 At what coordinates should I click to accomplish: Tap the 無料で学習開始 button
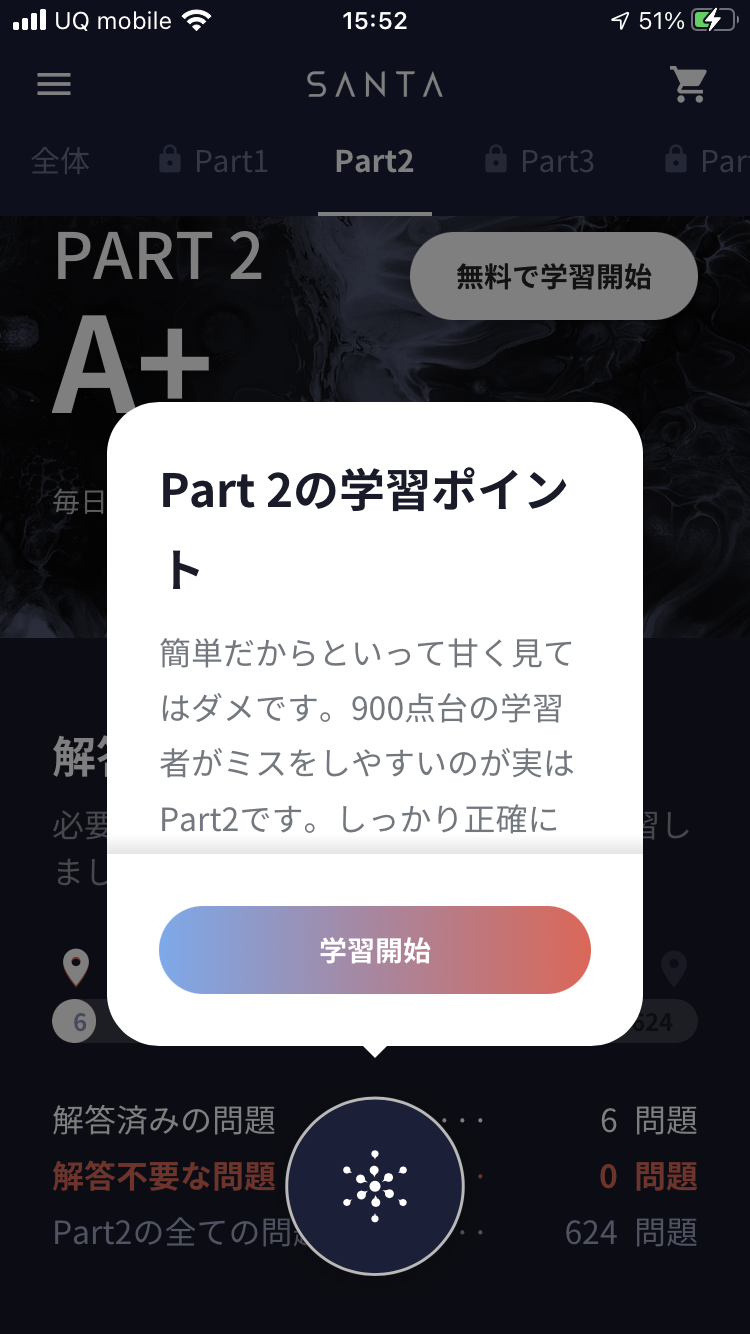[553, 276]
